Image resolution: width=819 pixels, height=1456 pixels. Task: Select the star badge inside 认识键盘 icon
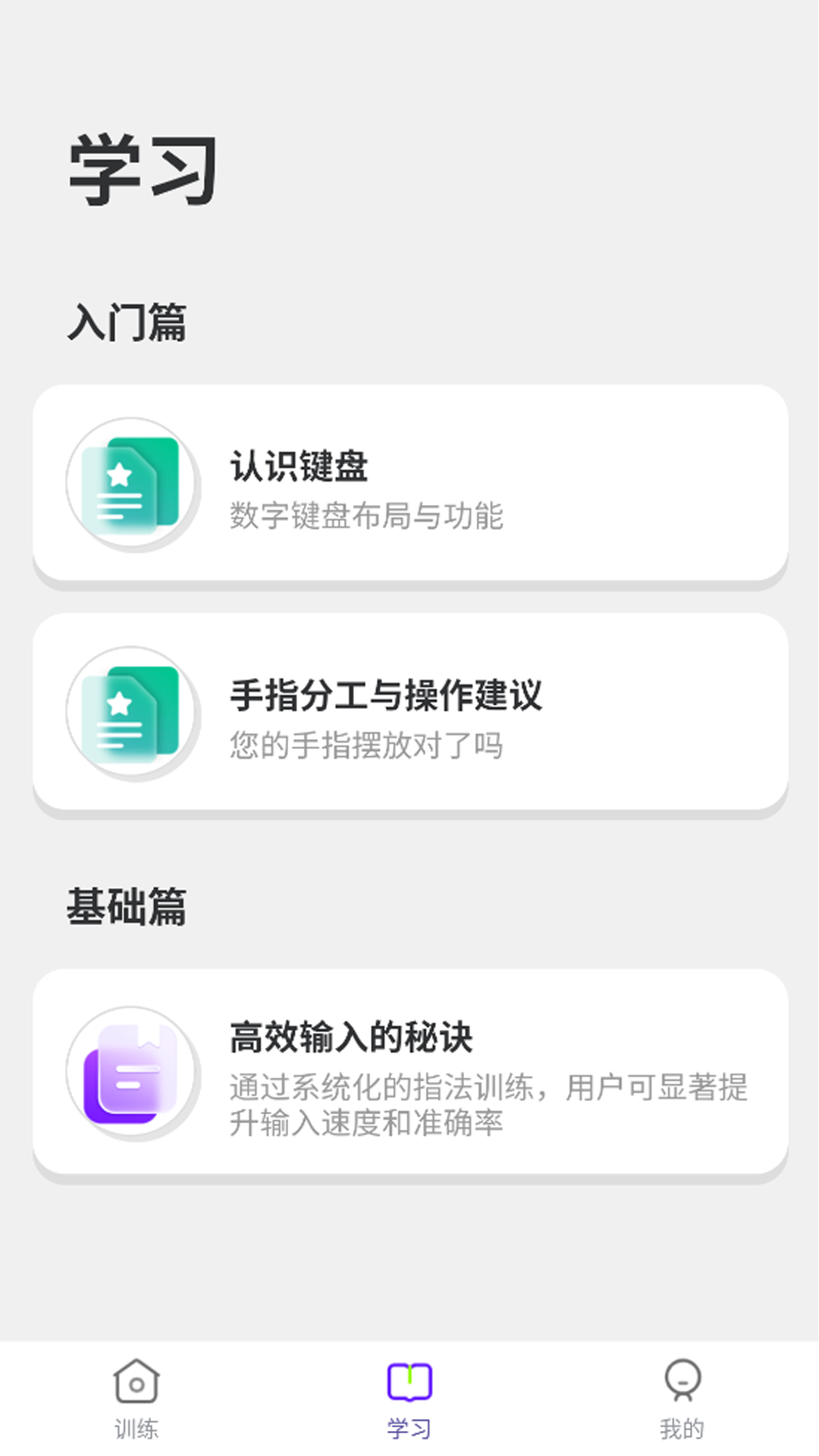[x=119, y=474]
